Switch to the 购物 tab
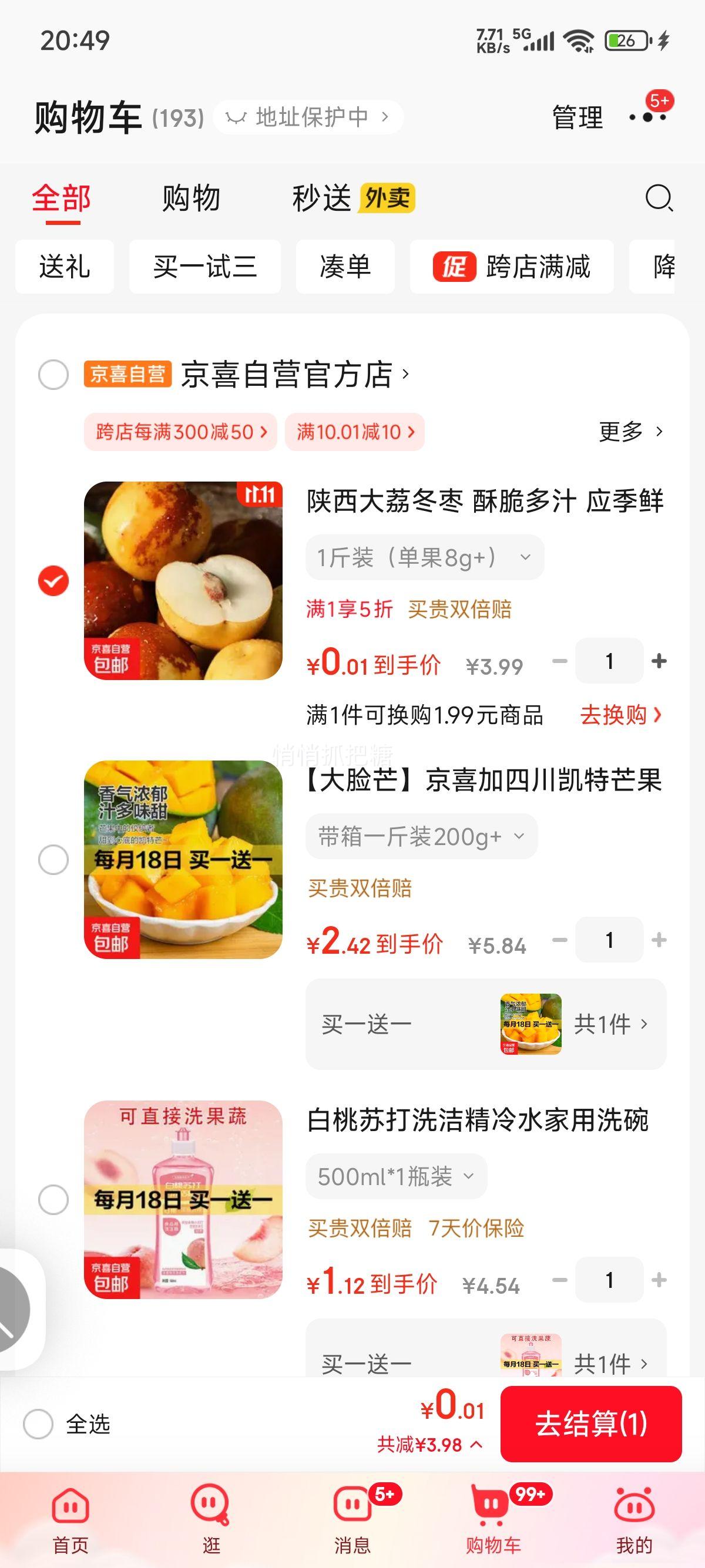Screen dimensions: 705x1568 click(x=190, y=198)
